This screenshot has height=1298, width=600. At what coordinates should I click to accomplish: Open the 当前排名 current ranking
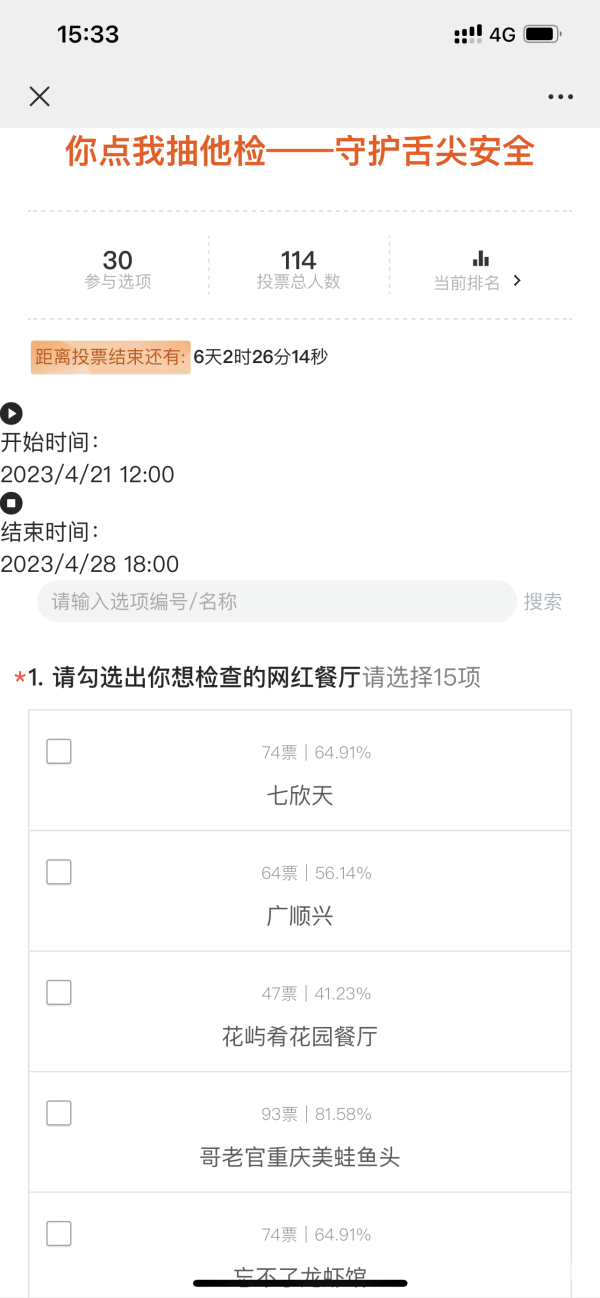coord(480,271)
